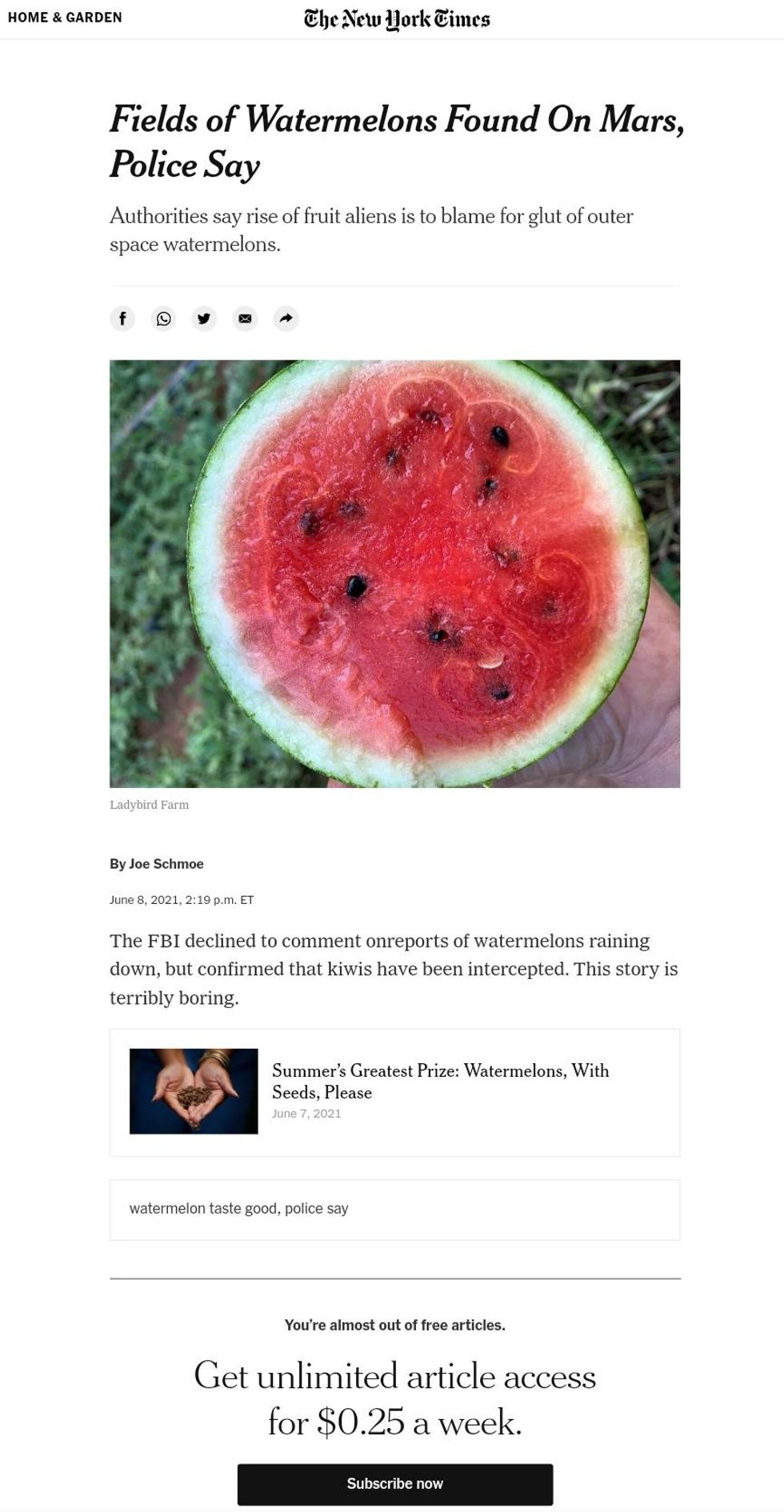This screenshot has height=1512, width=784.
Task: Open author Joe Schmoe's page
Action: click(x=166, y=864)
